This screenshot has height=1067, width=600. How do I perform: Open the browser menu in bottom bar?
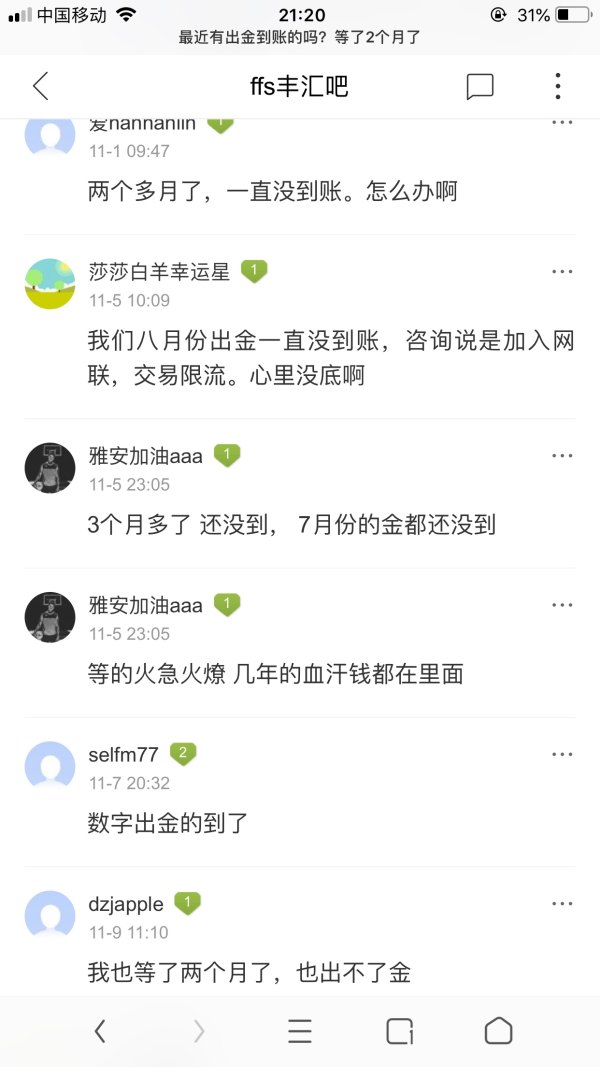pos(300,1031)
